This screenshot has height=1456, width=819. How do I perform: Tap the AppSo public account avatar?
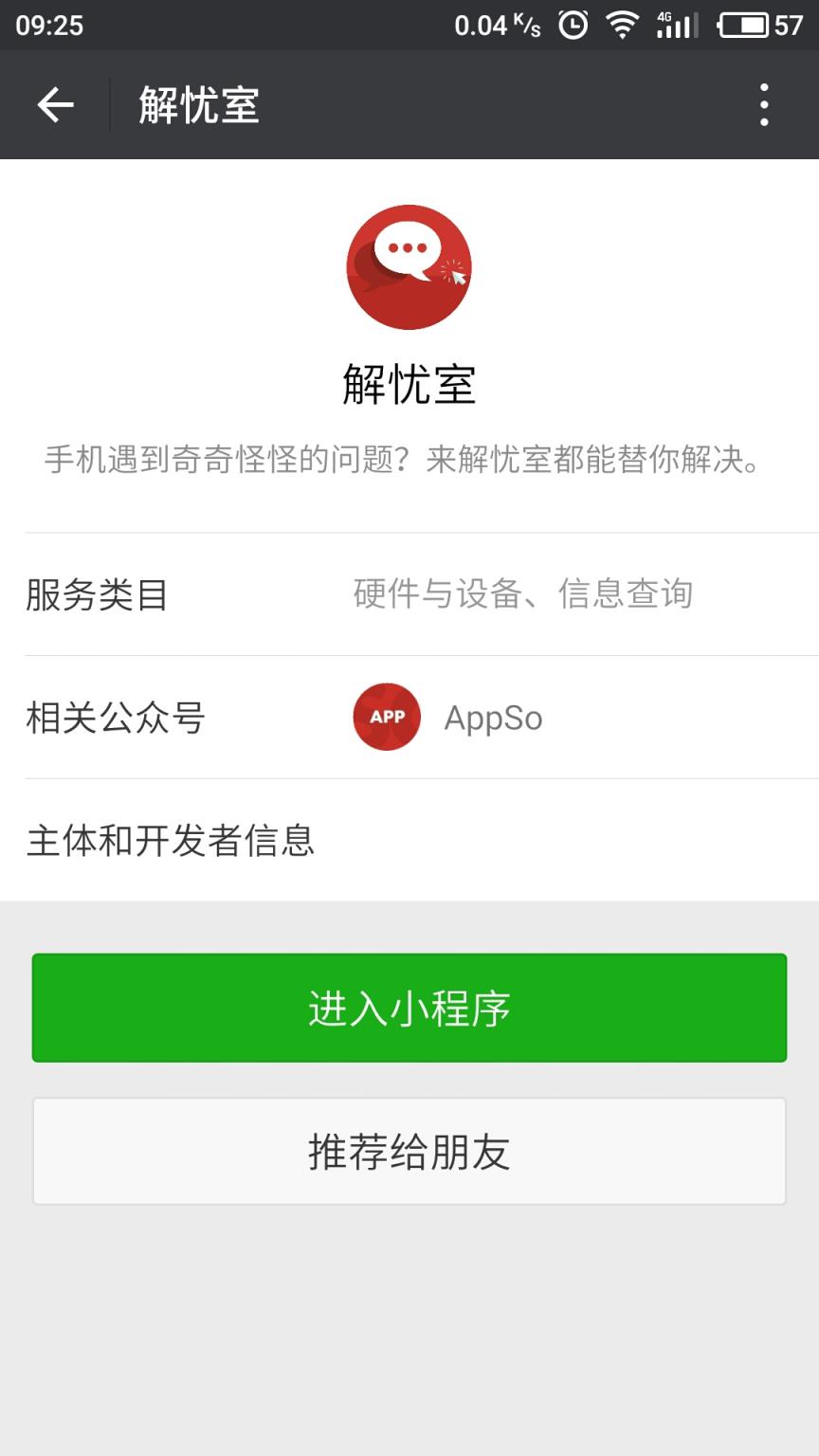point(385,718)
